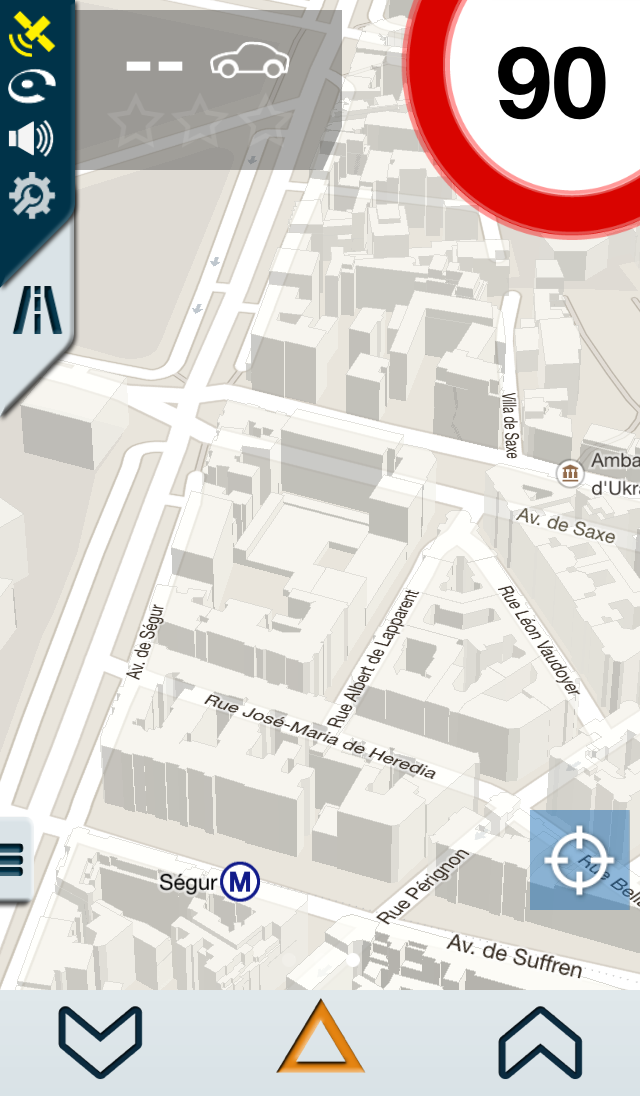Toggle the sound speaker icon

[31, 139]
